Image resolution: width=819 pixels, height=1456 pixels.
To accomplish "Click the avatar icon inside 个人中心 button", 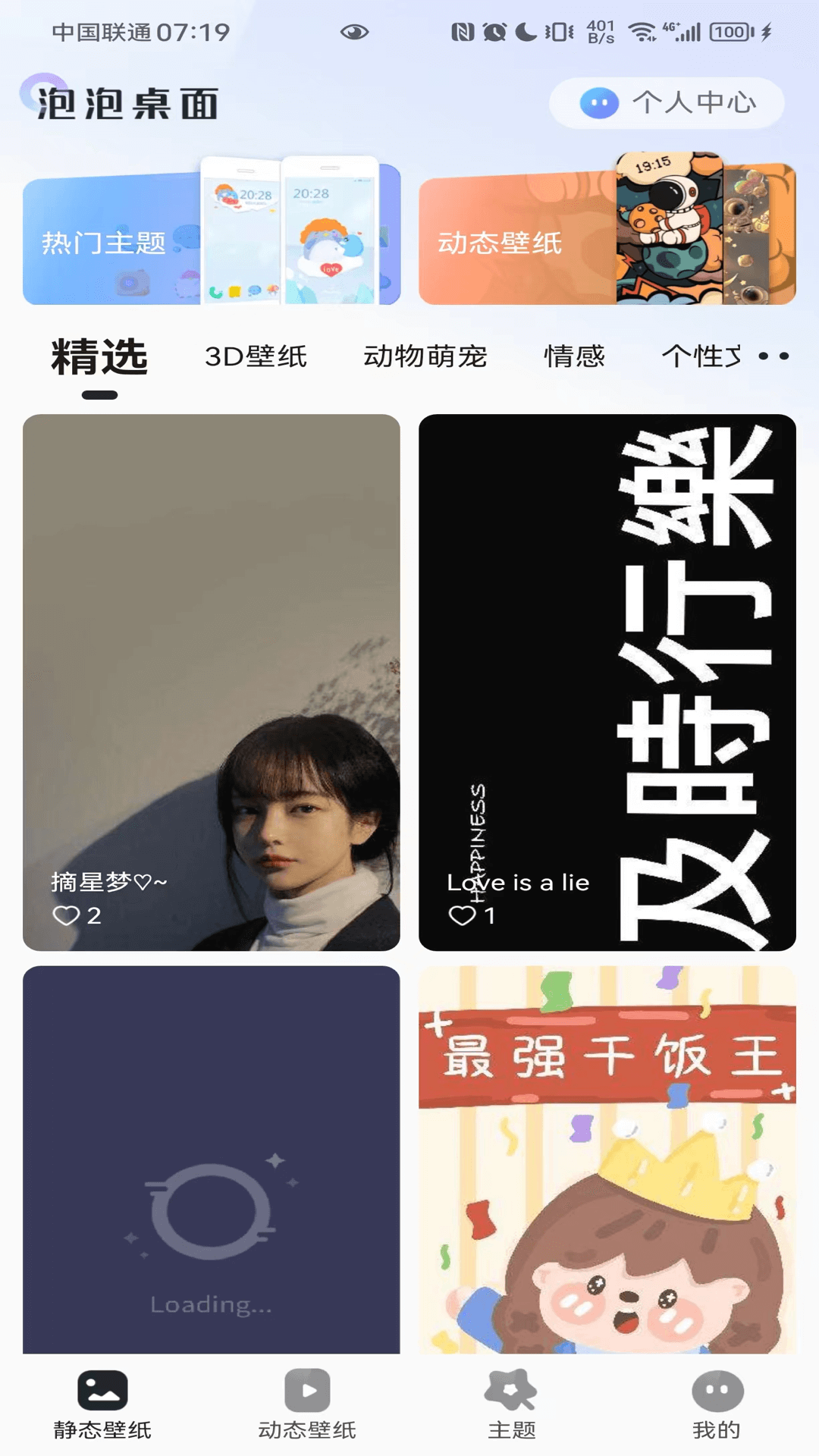I will click(598, 104).
